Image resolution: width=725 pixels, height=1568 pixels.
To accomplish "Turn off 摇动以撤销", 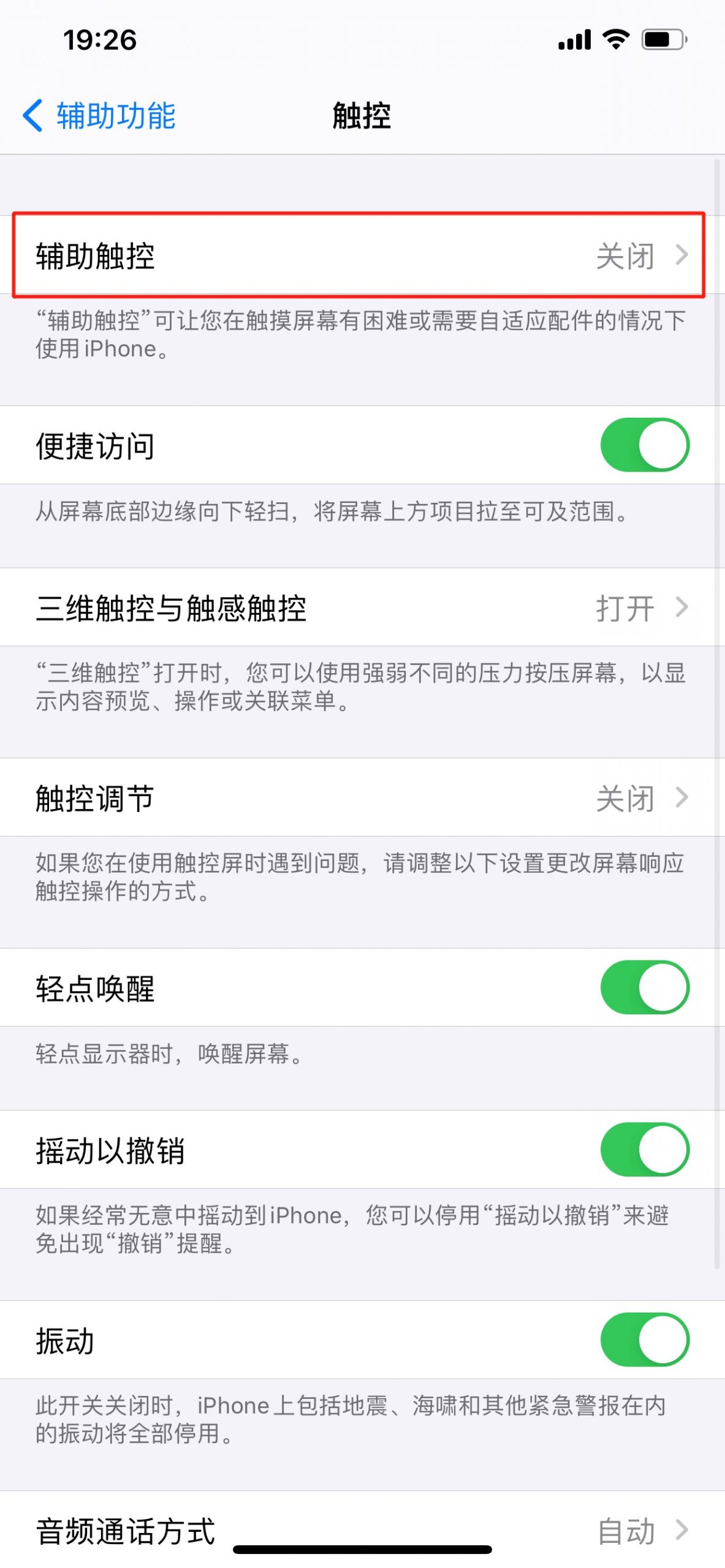I will tap(645, 1150).
